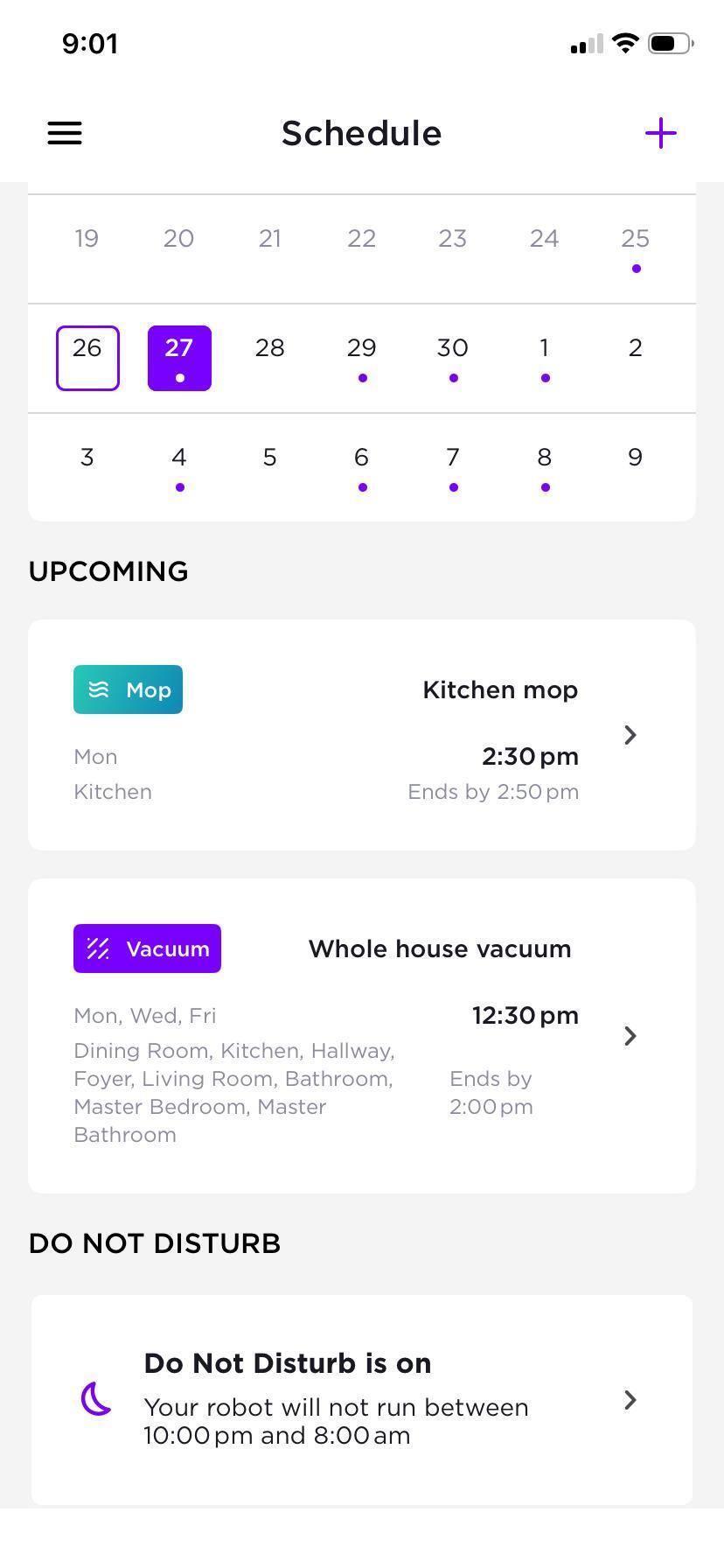The width and height of the screenshot is (724, 1568).
Task: Open the Kitchen mop schedule
Action: pos(361,735)
